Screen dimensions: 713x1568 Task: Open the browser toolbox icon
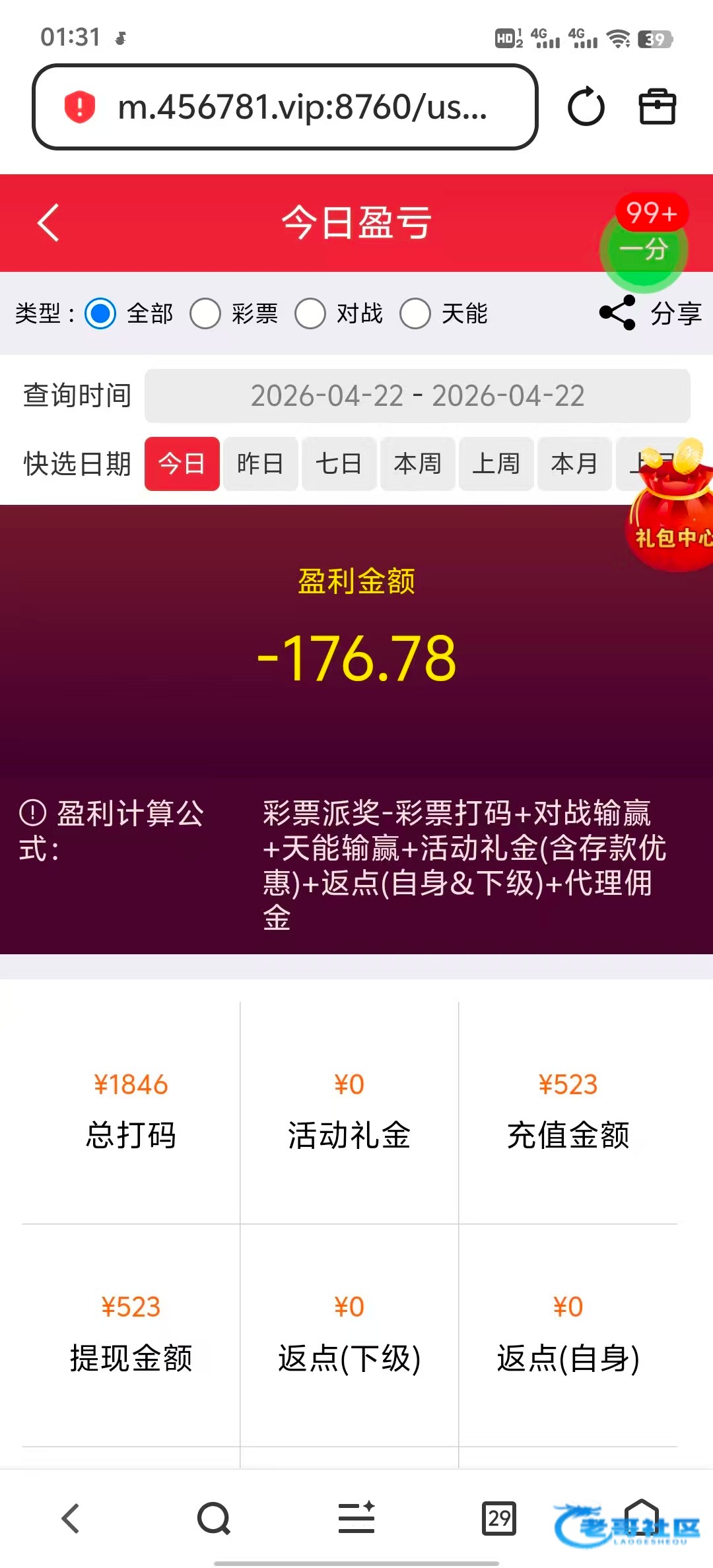coord(658,107)
